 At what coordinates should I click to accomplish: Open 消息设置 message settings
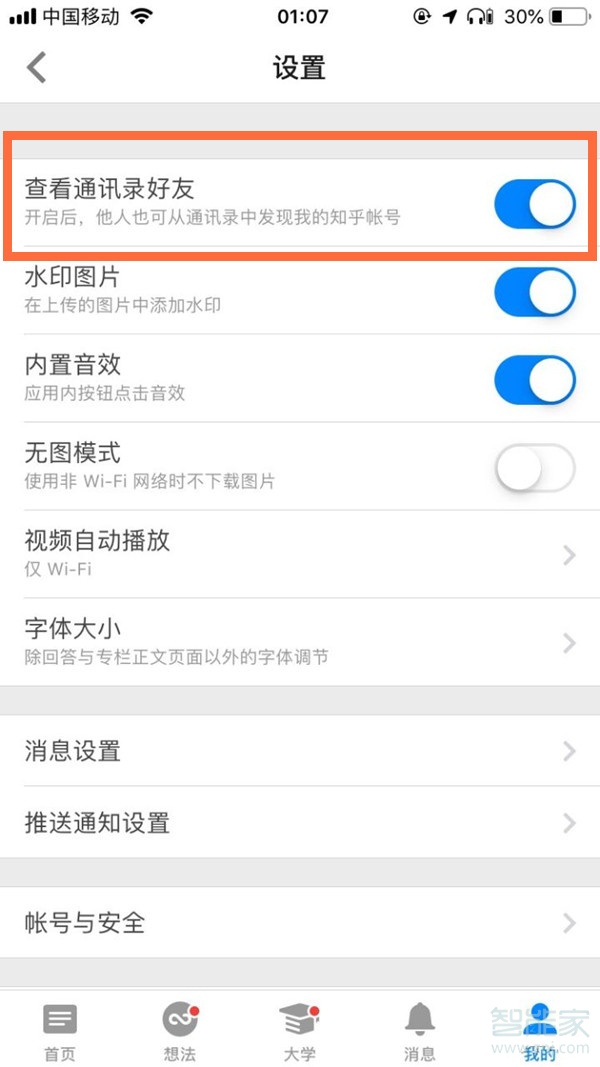coord(300,751)
